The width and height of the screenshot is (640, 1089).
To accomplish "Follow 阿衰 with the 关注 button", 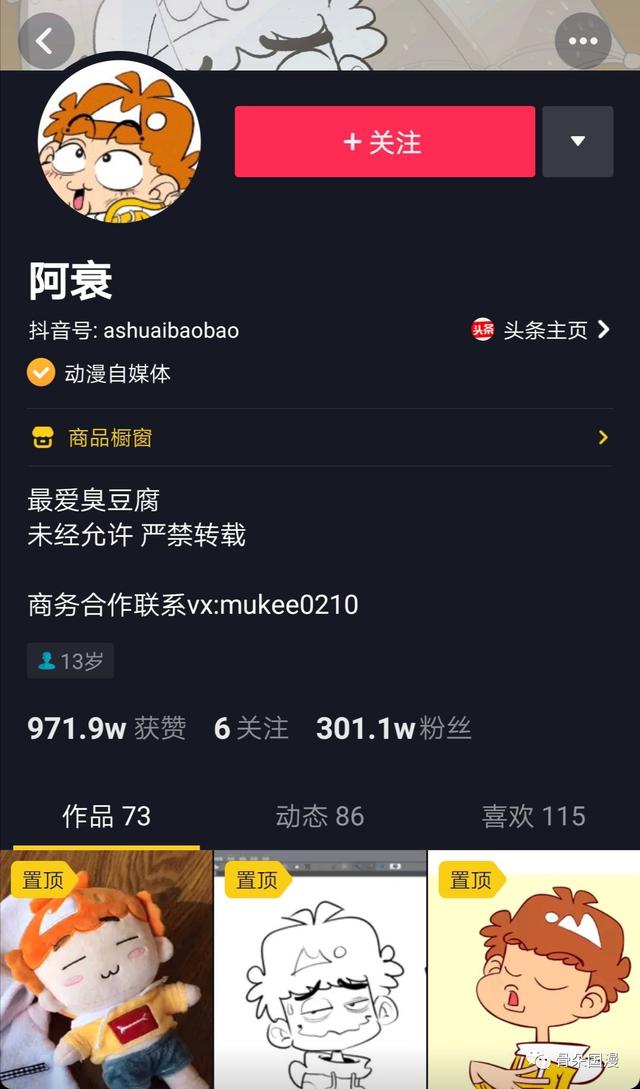I will [x=384, y=142].
